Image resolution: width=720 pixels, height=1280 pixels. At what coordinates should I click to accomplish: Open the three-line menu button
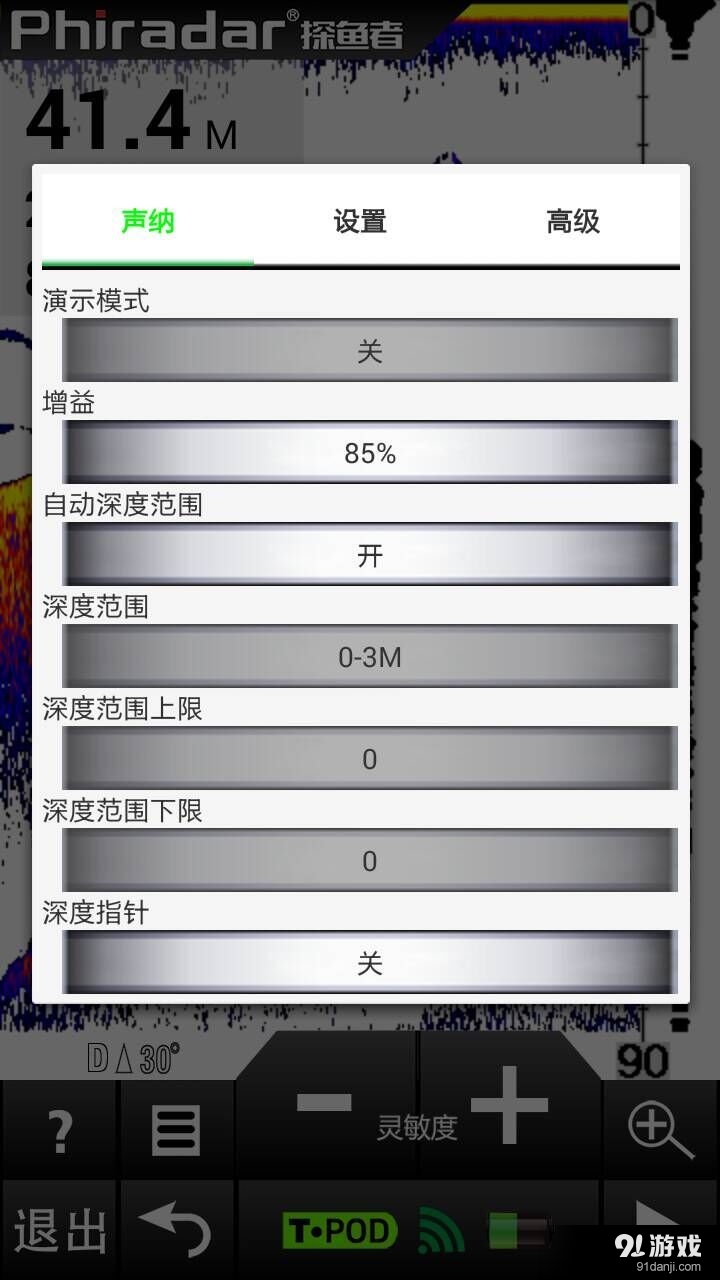pyautogui.click(x=176, y=1130)
